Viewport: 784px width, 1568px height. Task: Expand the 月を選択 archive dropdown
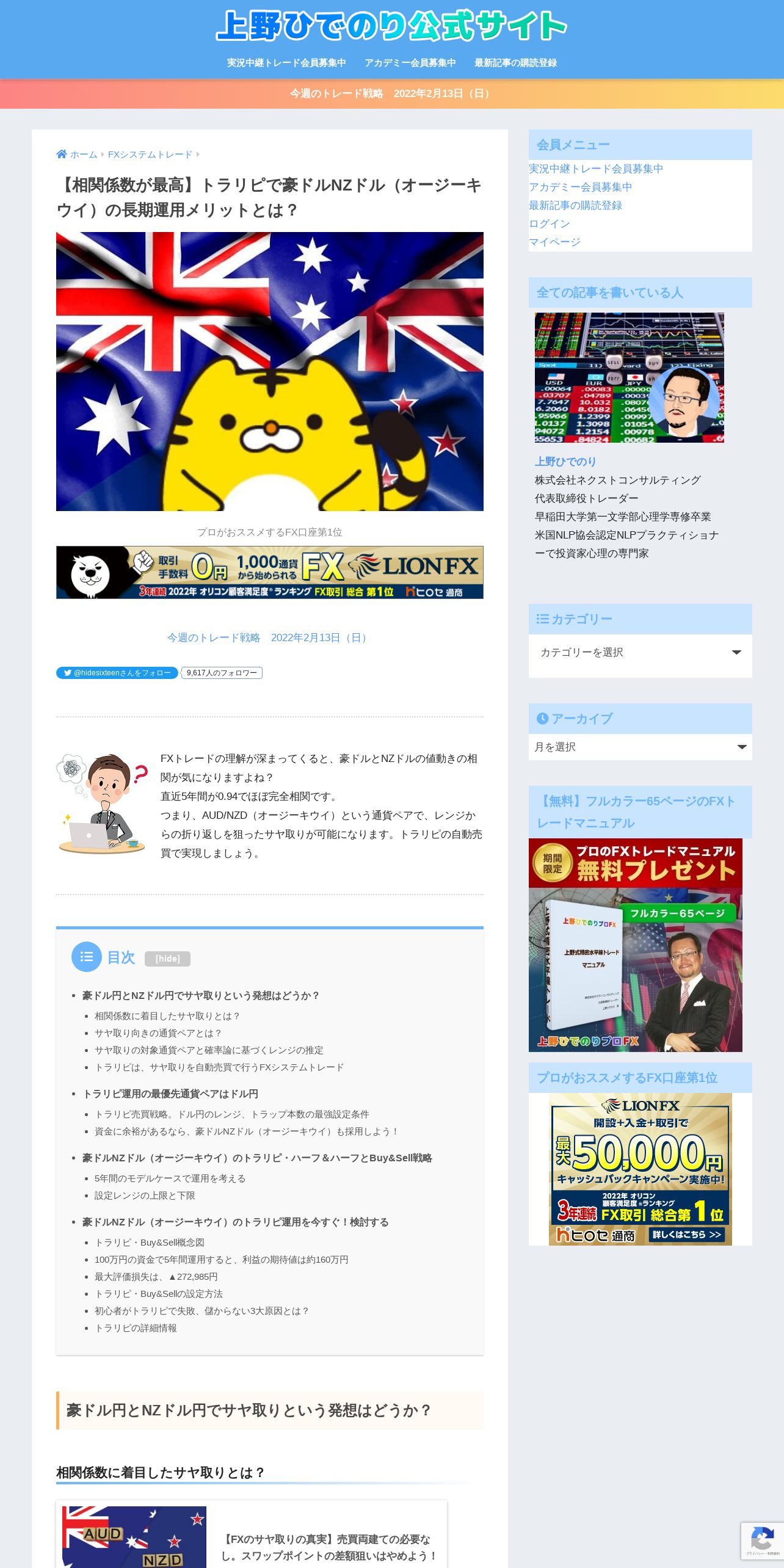[641, 747]
